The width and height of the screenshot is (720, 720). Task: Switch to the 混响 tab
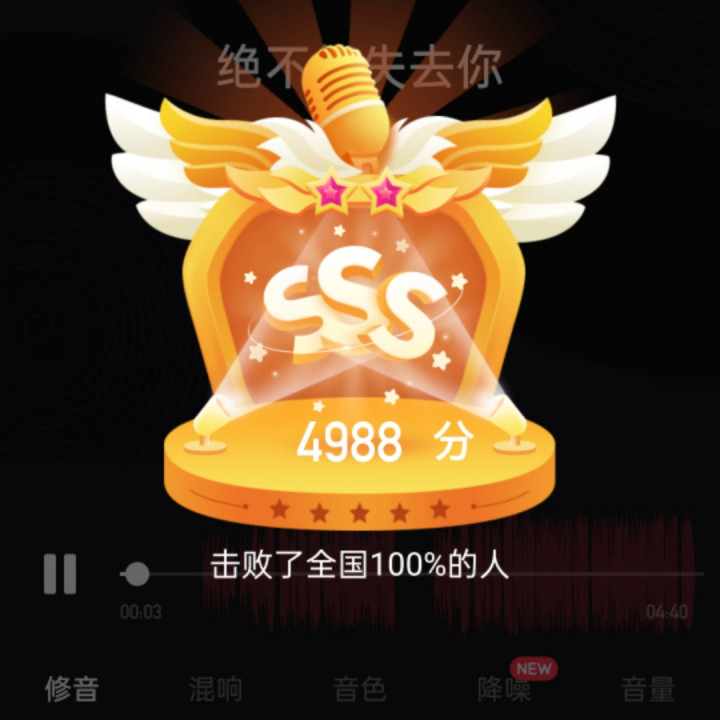(215, 689)
